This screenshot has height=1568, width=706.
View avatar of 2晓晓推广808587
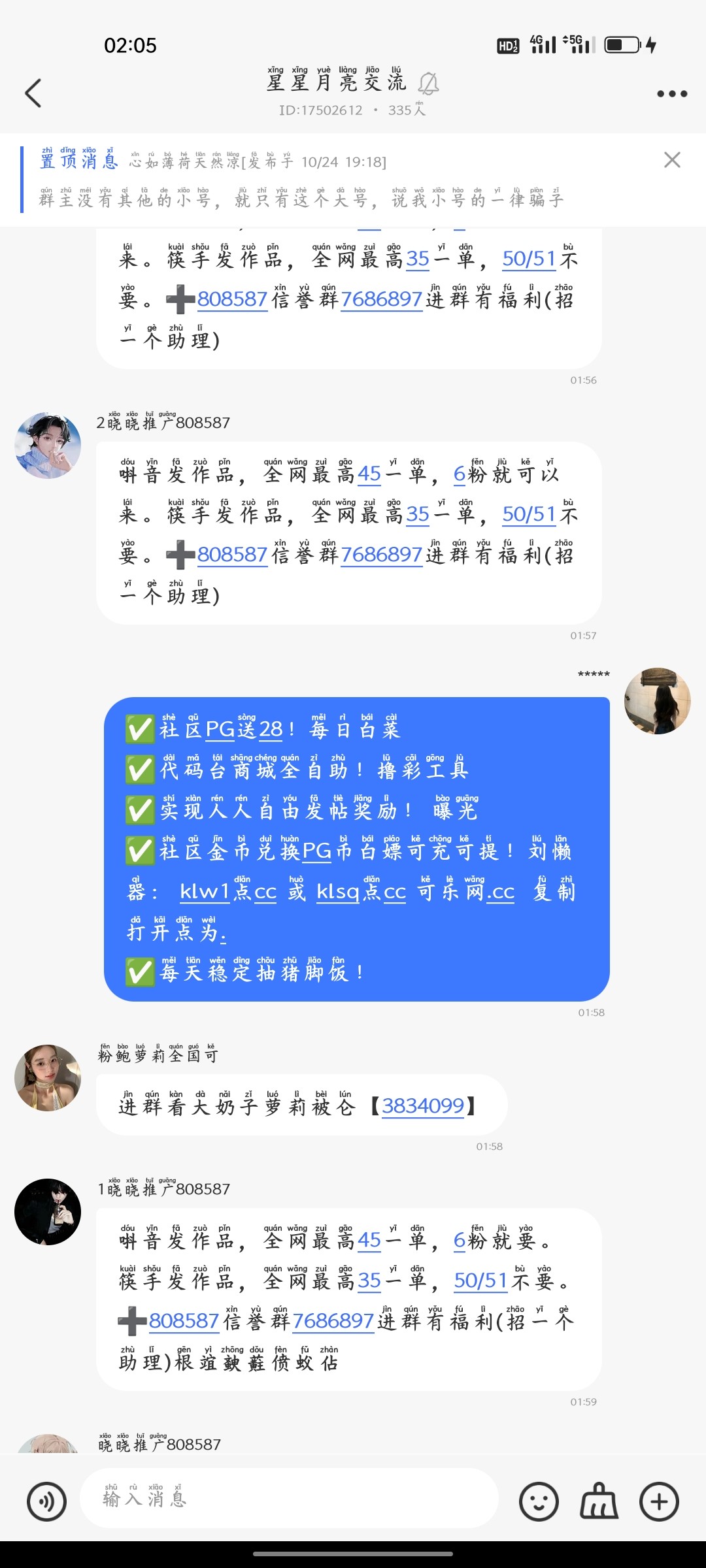click(x=48, y=445)
